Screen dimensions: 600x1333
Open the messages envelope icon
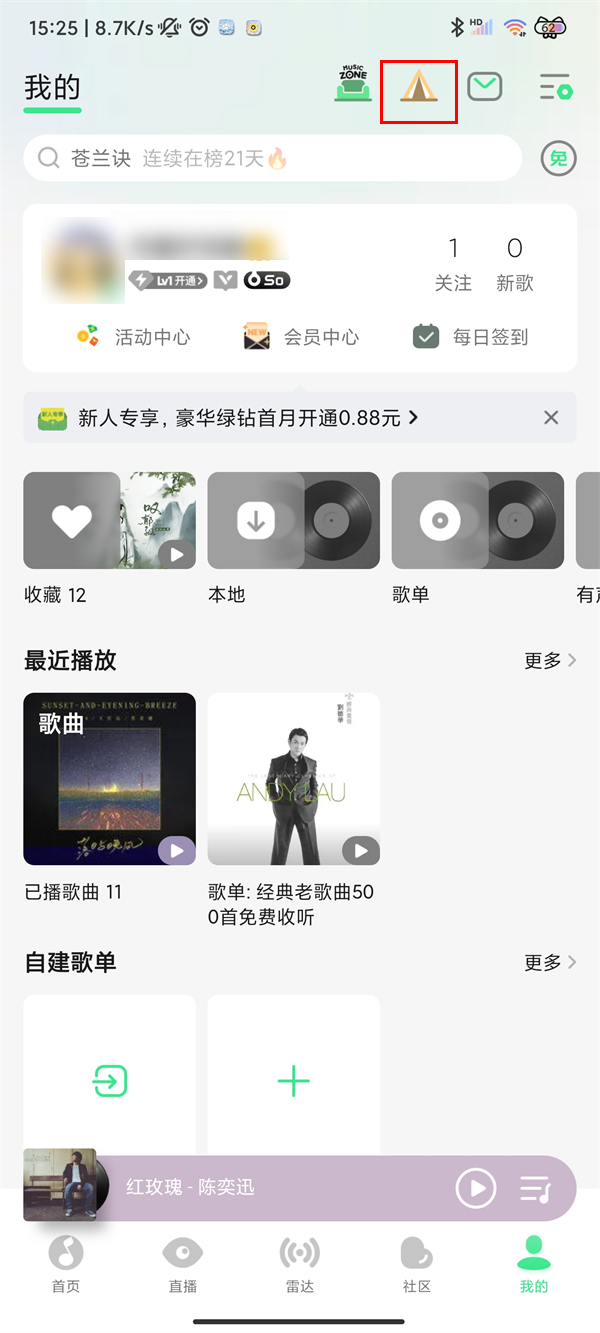pos(485,87)
